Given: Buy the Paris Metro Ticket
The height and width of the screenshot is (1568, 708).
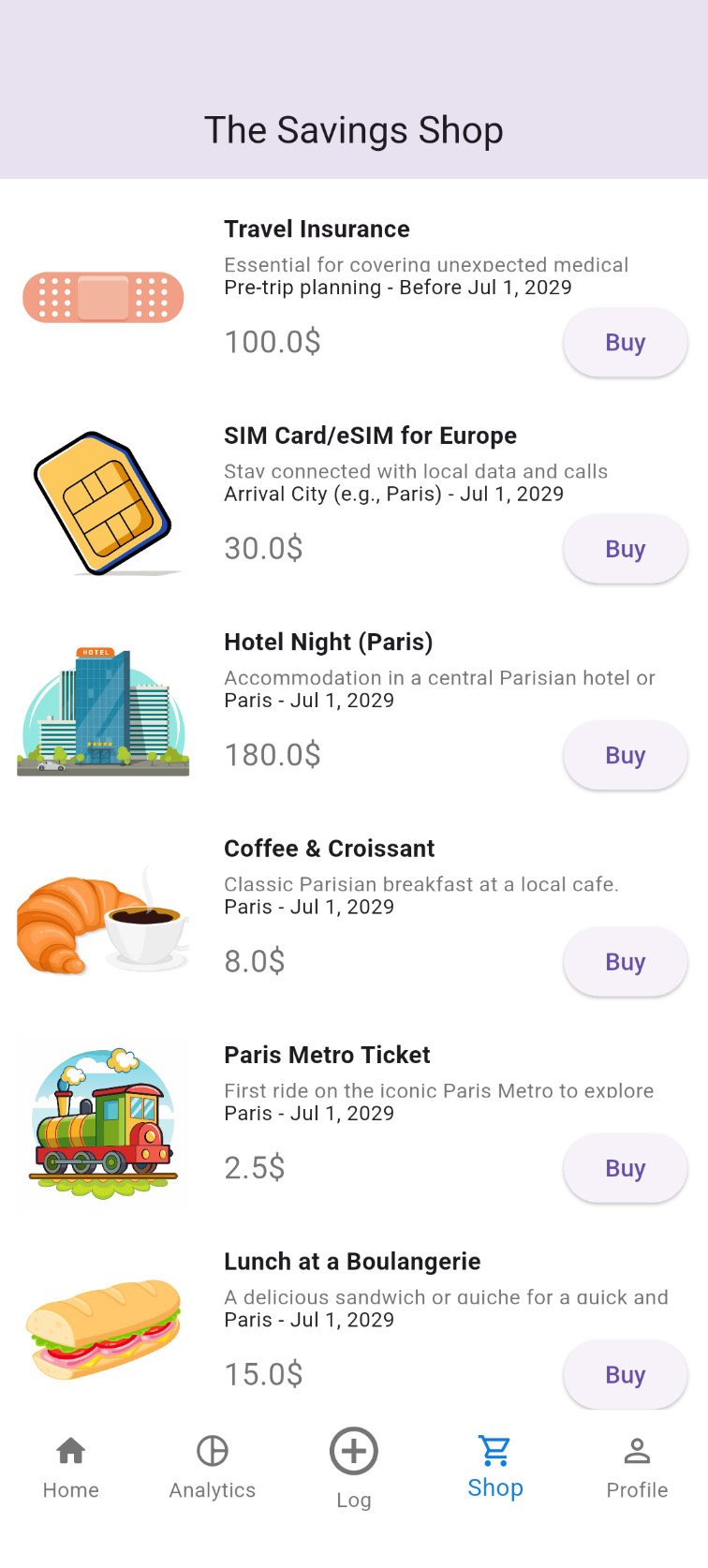Looking at the screenshot, I should (x=625, y=1168).
